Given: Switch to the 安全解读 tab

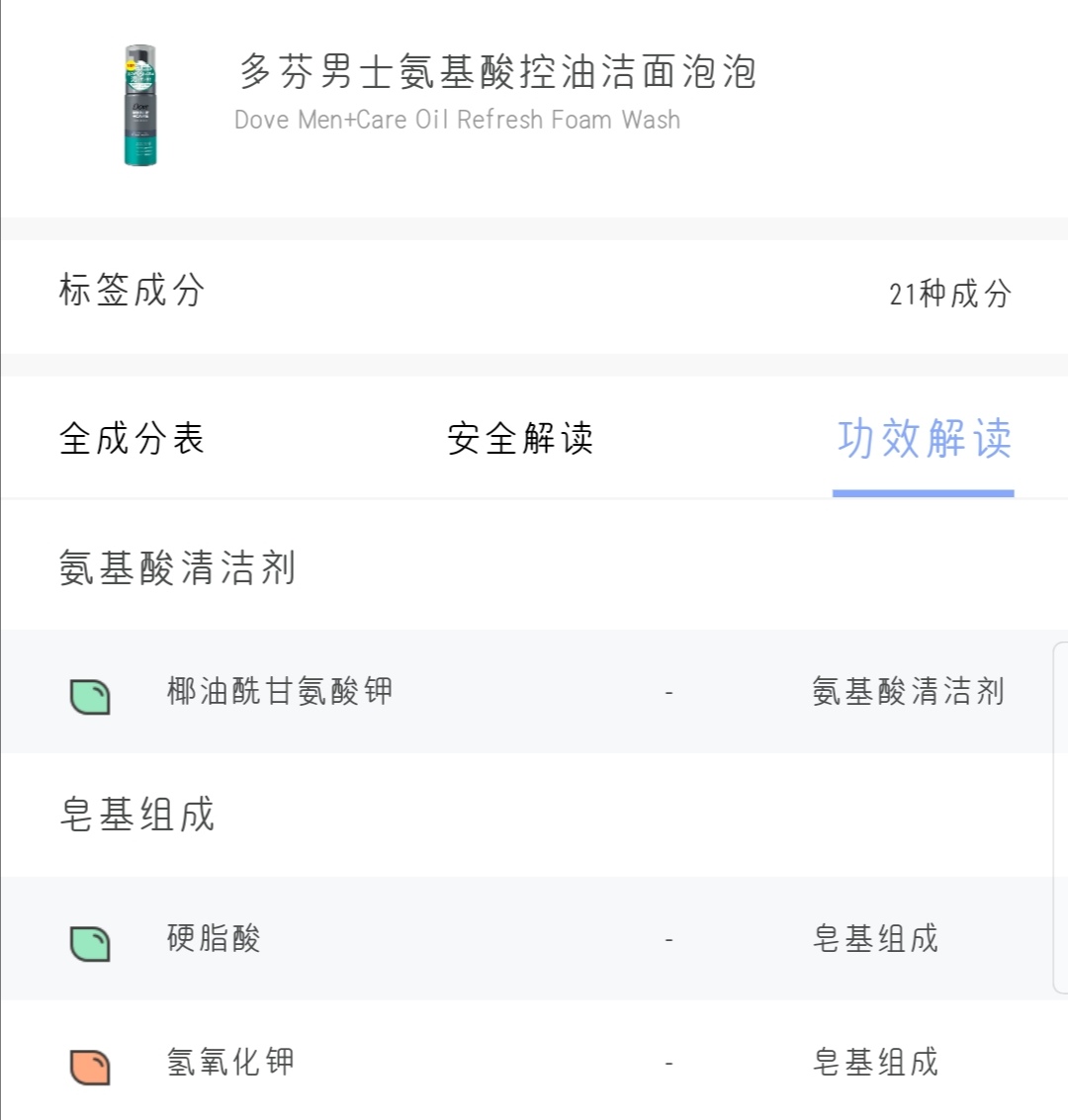Looking at the screenshot, I should (x=519, y=440).
